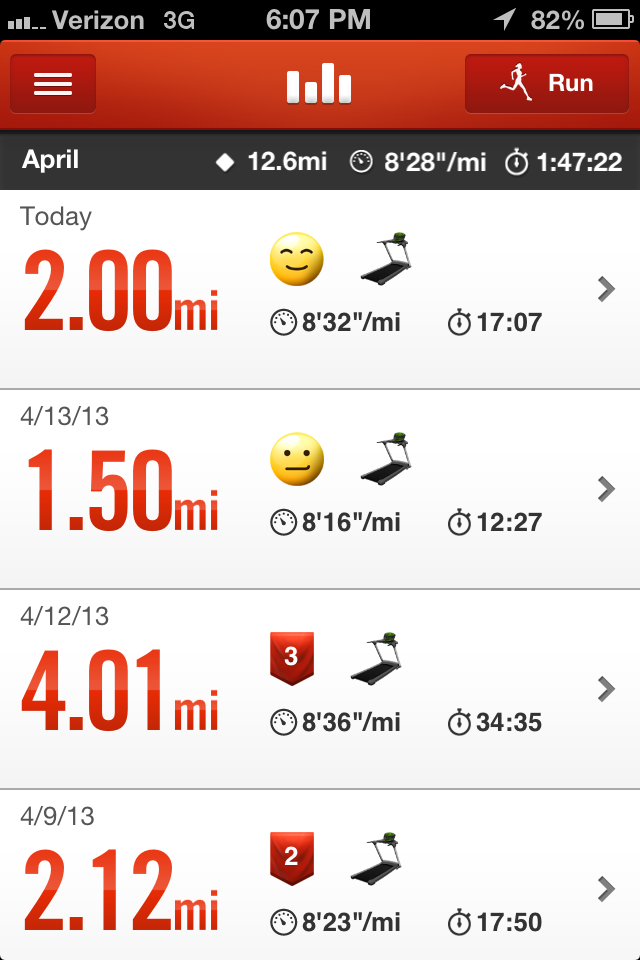Open the hamburger menu button
The width and height of the screenshot is (640, 960).
click(53, 84)
